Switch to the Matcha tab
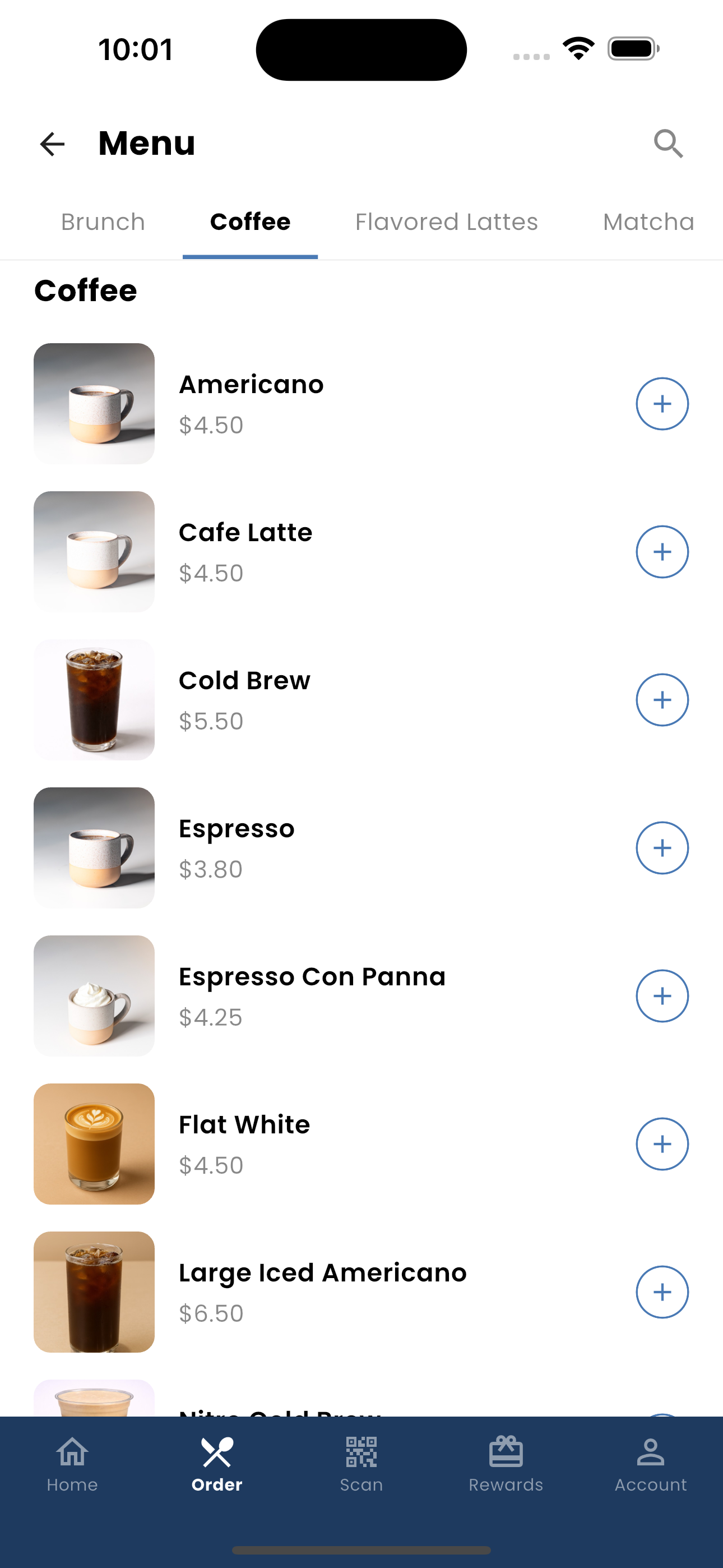This screenshot has height=1568, width=723. tap(648, 222)
